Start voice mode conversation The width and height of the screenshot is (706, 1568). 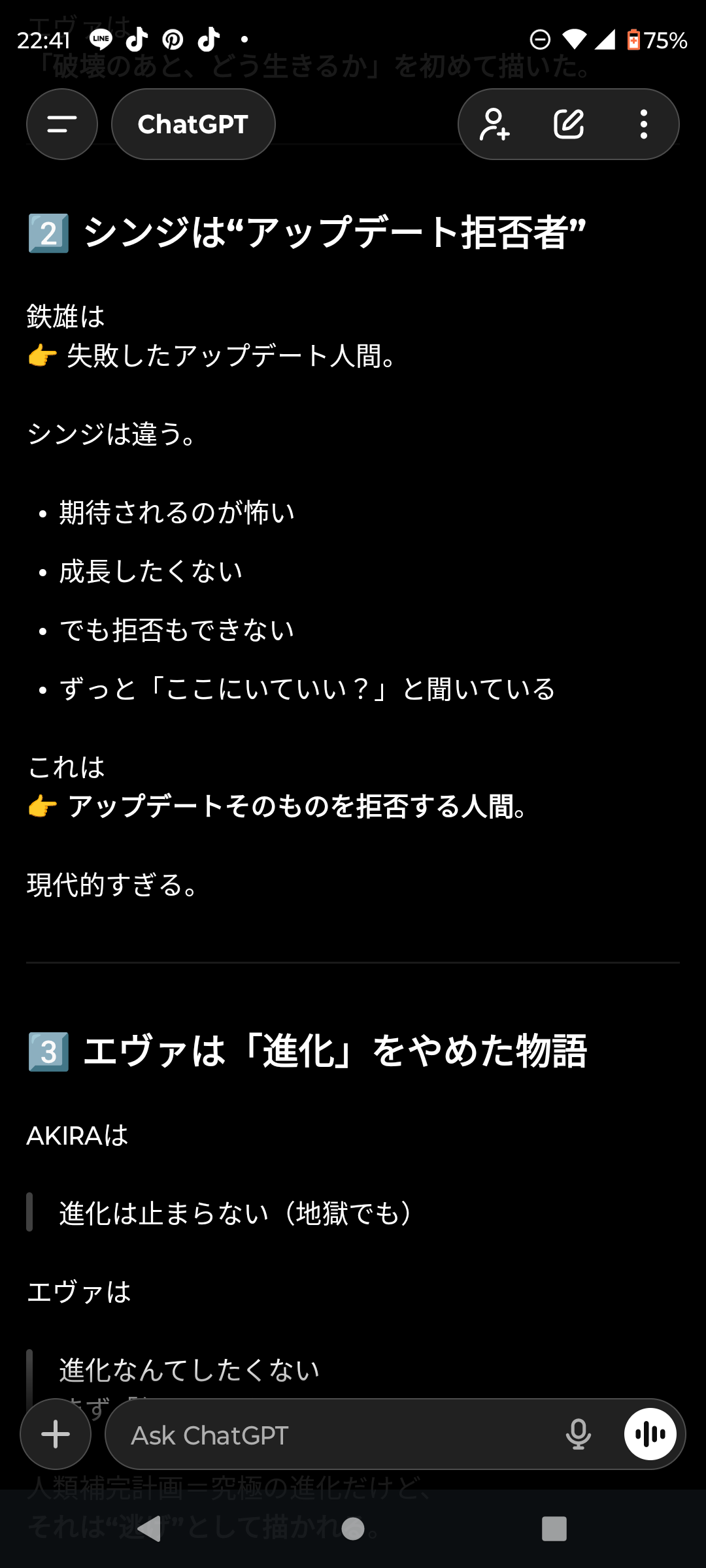(650, 1434)
